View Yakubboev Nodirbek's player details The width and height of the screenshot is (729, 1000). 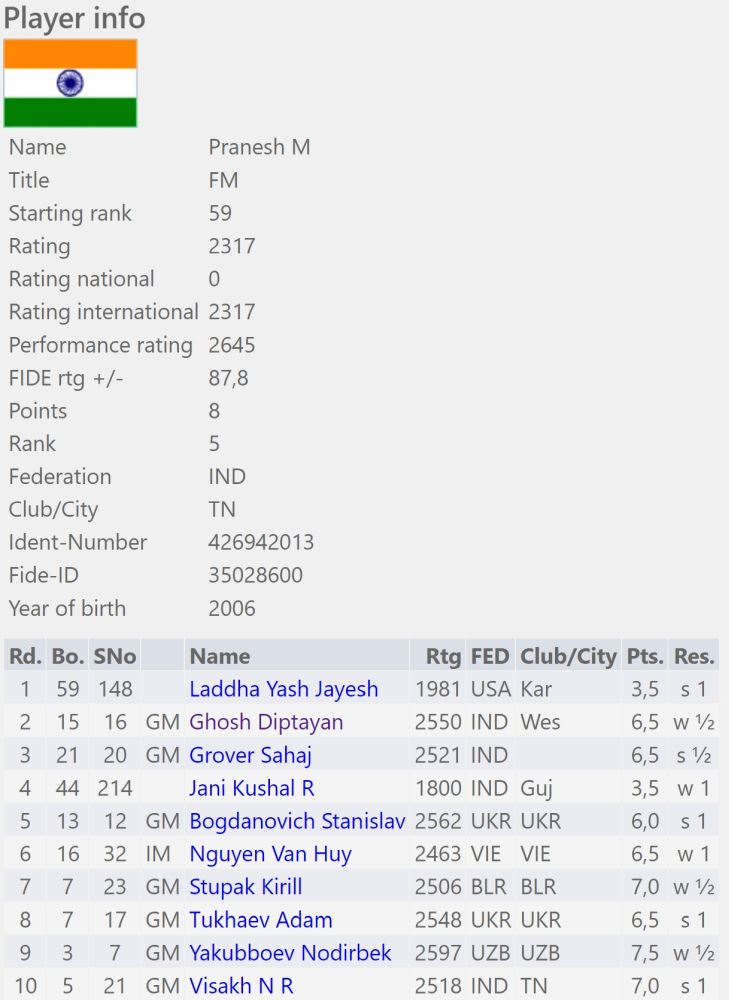point(290,953)
